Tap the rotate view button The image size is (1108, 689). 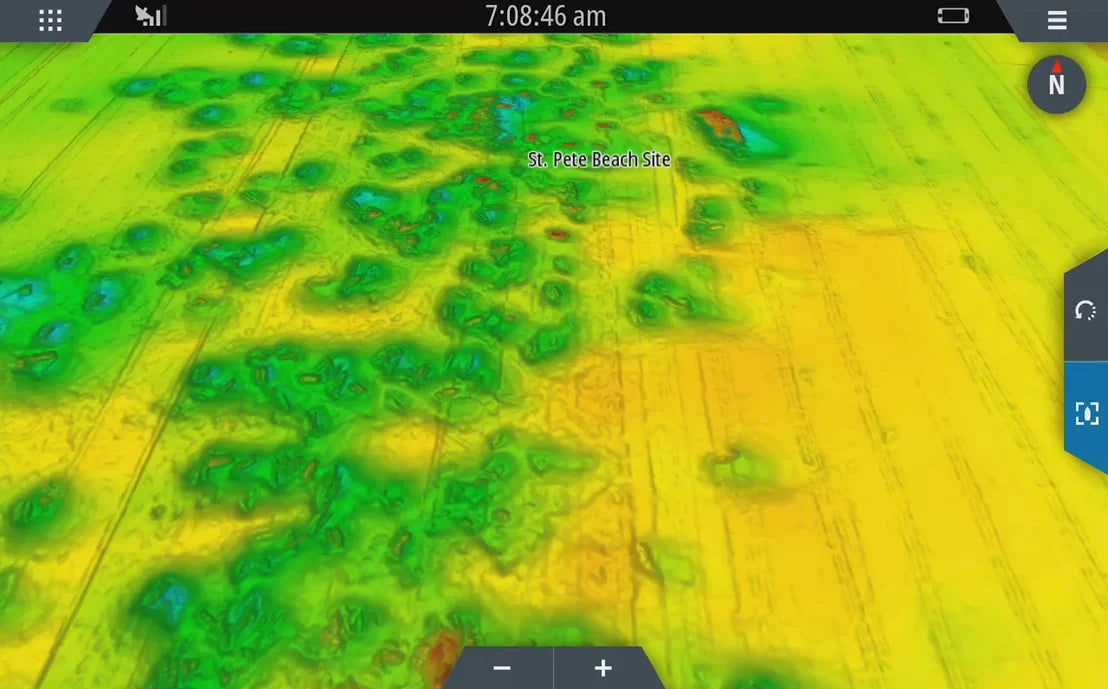pos(1086,311)
